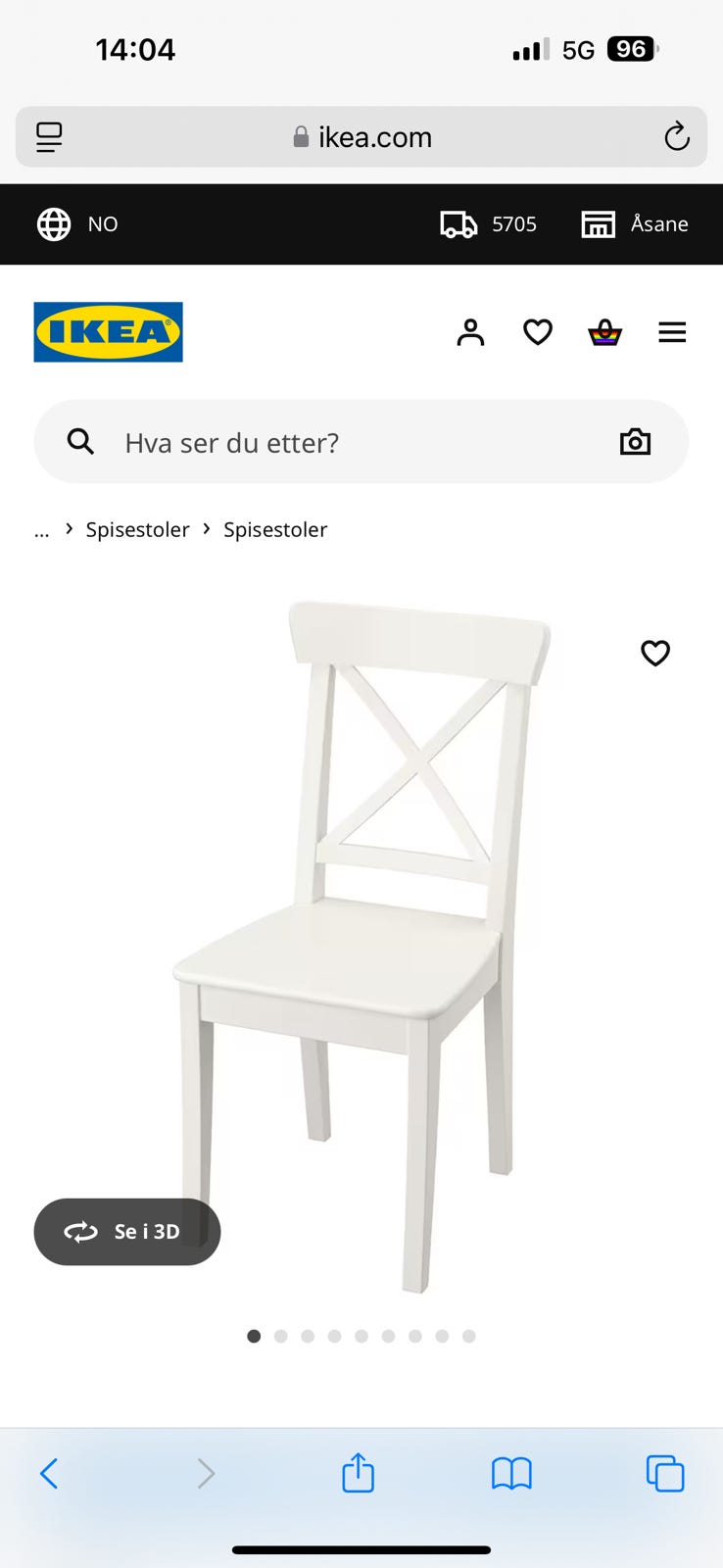Go back using Safari's back arrow
The height and width of the screenshot is (1568, 723).
click(x=50, y=1473)
